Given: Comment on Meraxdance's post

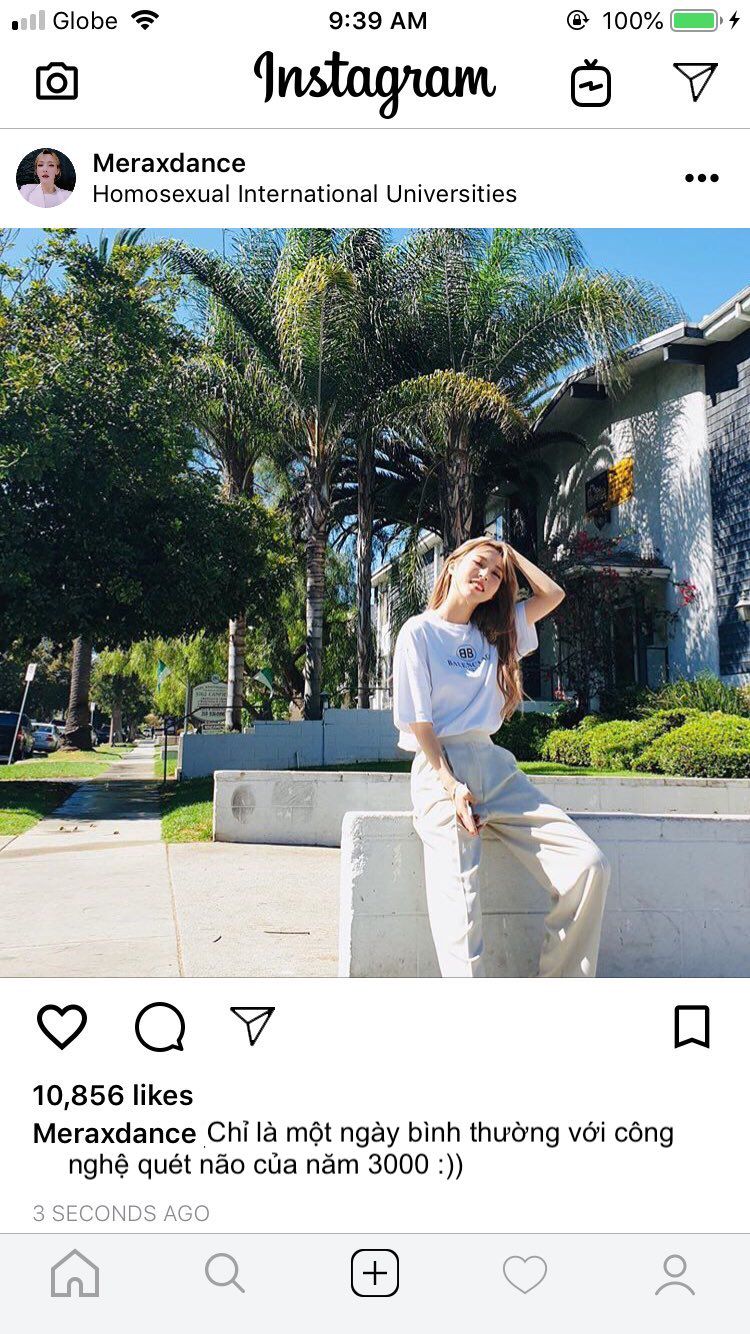Looking at the screenshot, I should (160, 1027).
